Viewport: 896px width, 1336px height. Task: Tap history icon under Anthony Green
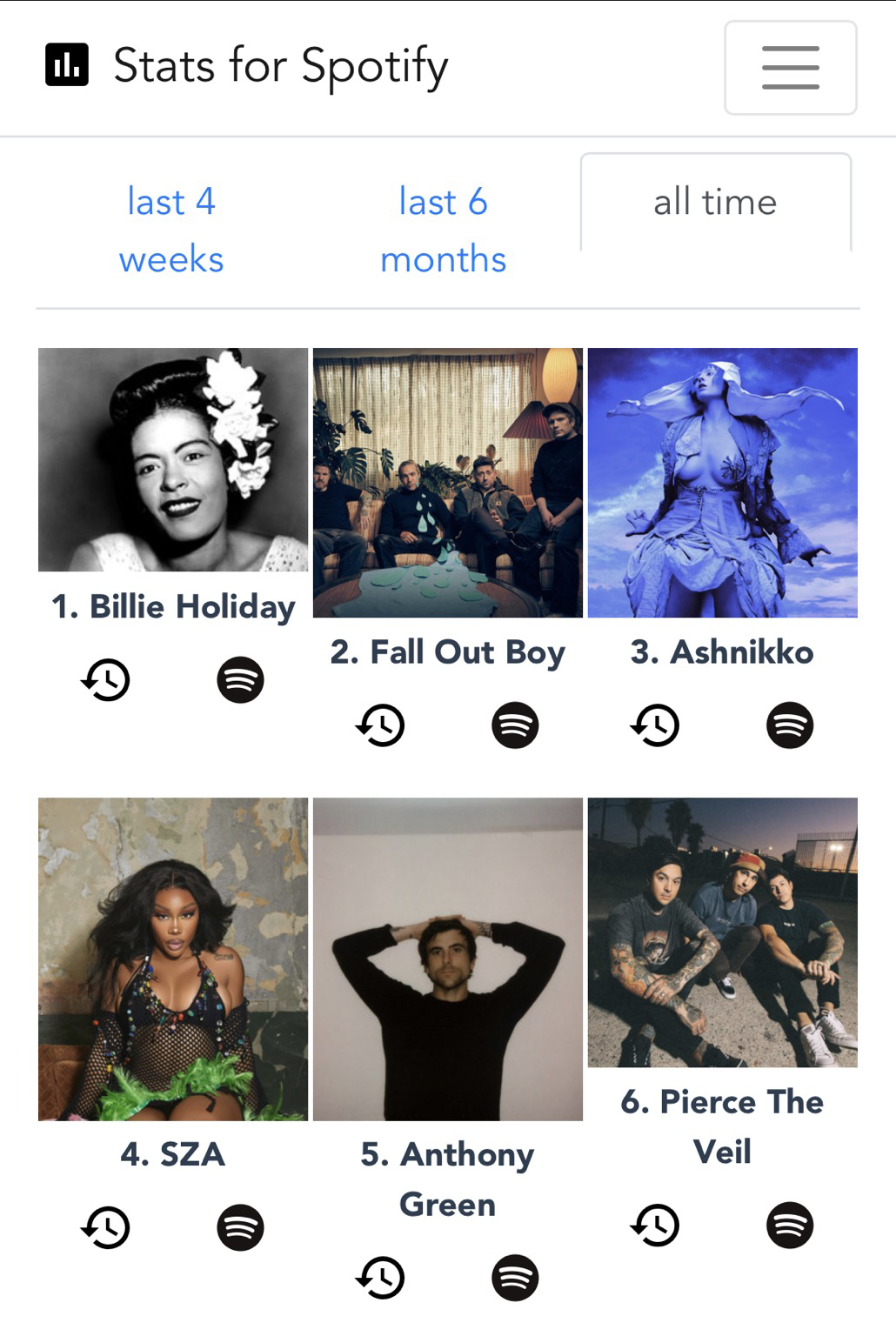click(381, 1278)
